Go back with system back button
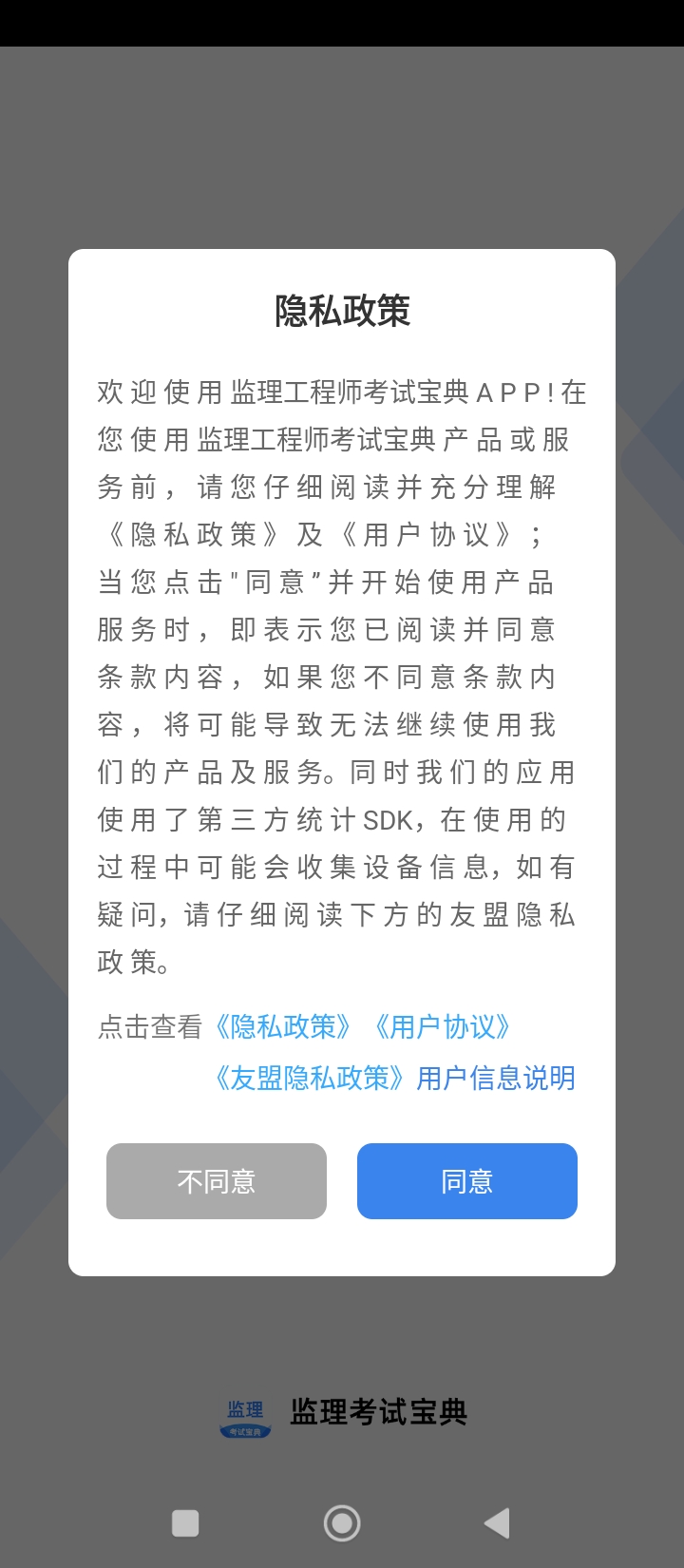Screen dimensions: 684x1568 point(497,1523)
